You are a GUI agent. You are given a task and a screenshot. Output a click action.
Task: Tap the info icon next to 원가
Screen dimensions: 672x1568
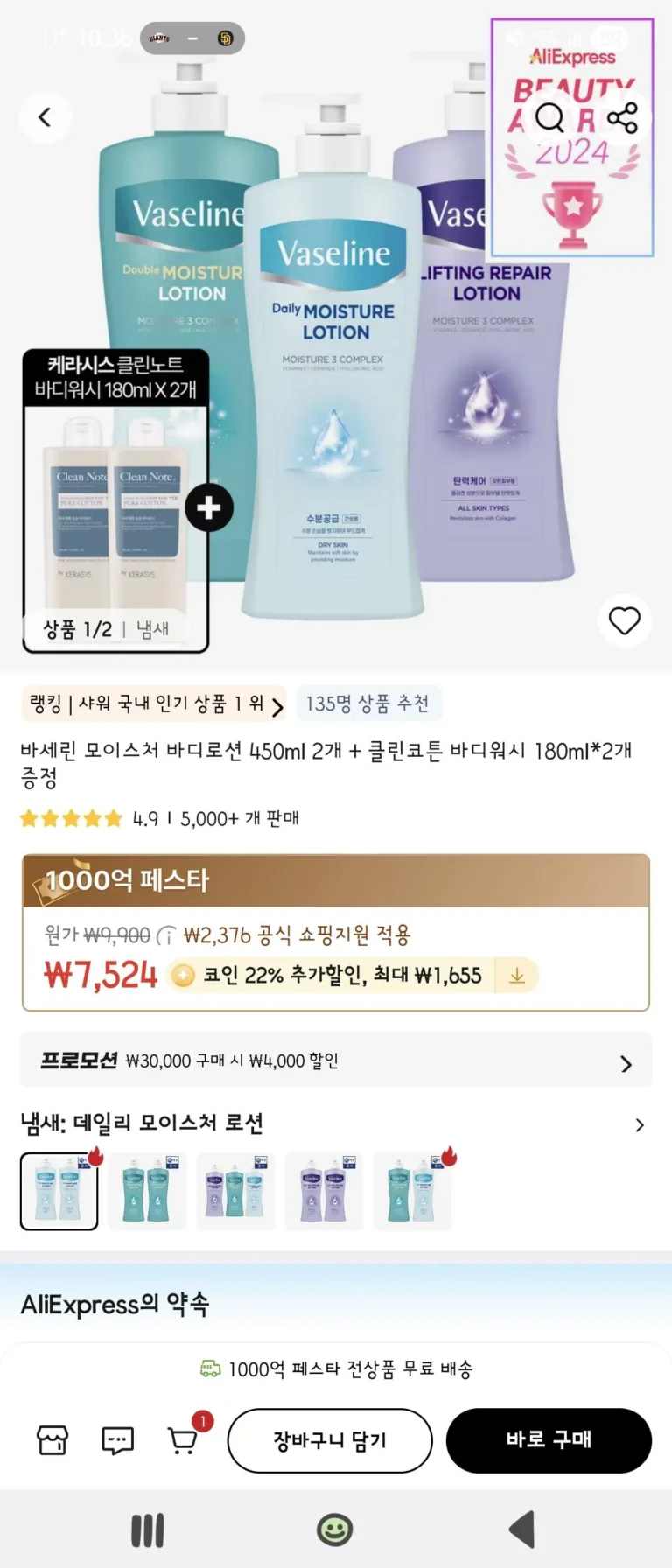(x=166, y=936)
